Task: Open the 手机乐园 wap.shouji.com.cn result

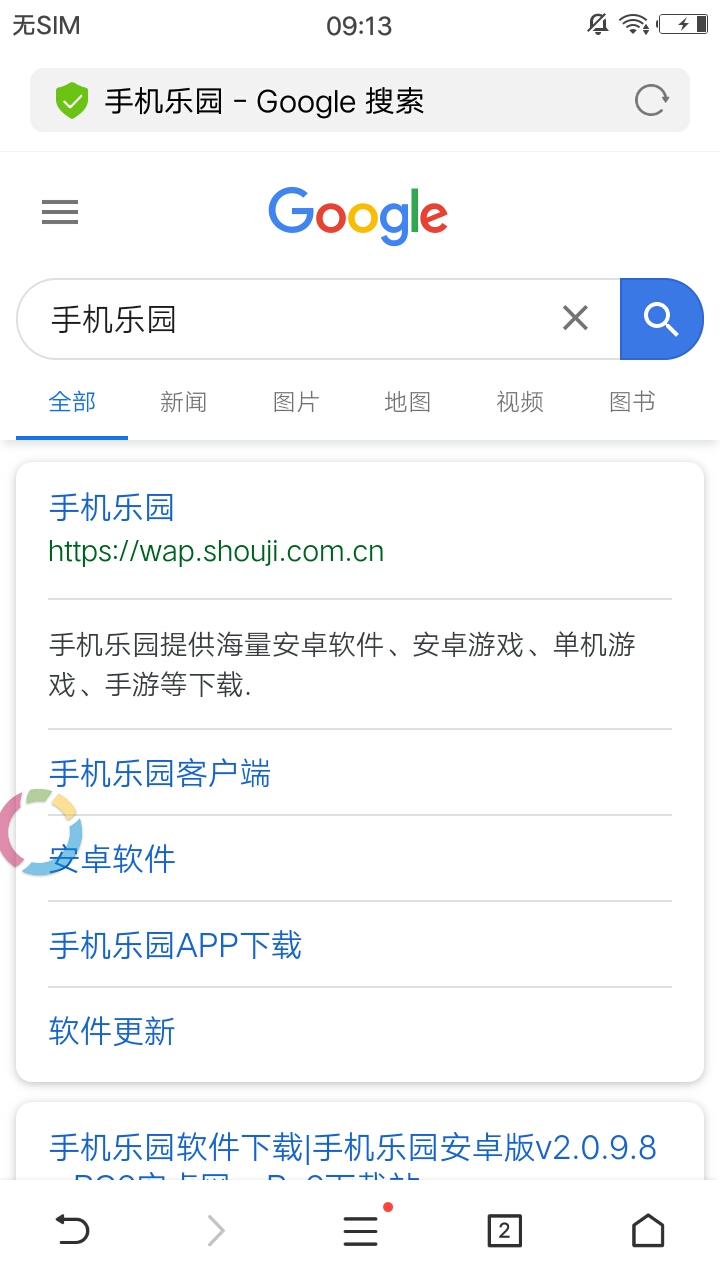Action: 112,508
